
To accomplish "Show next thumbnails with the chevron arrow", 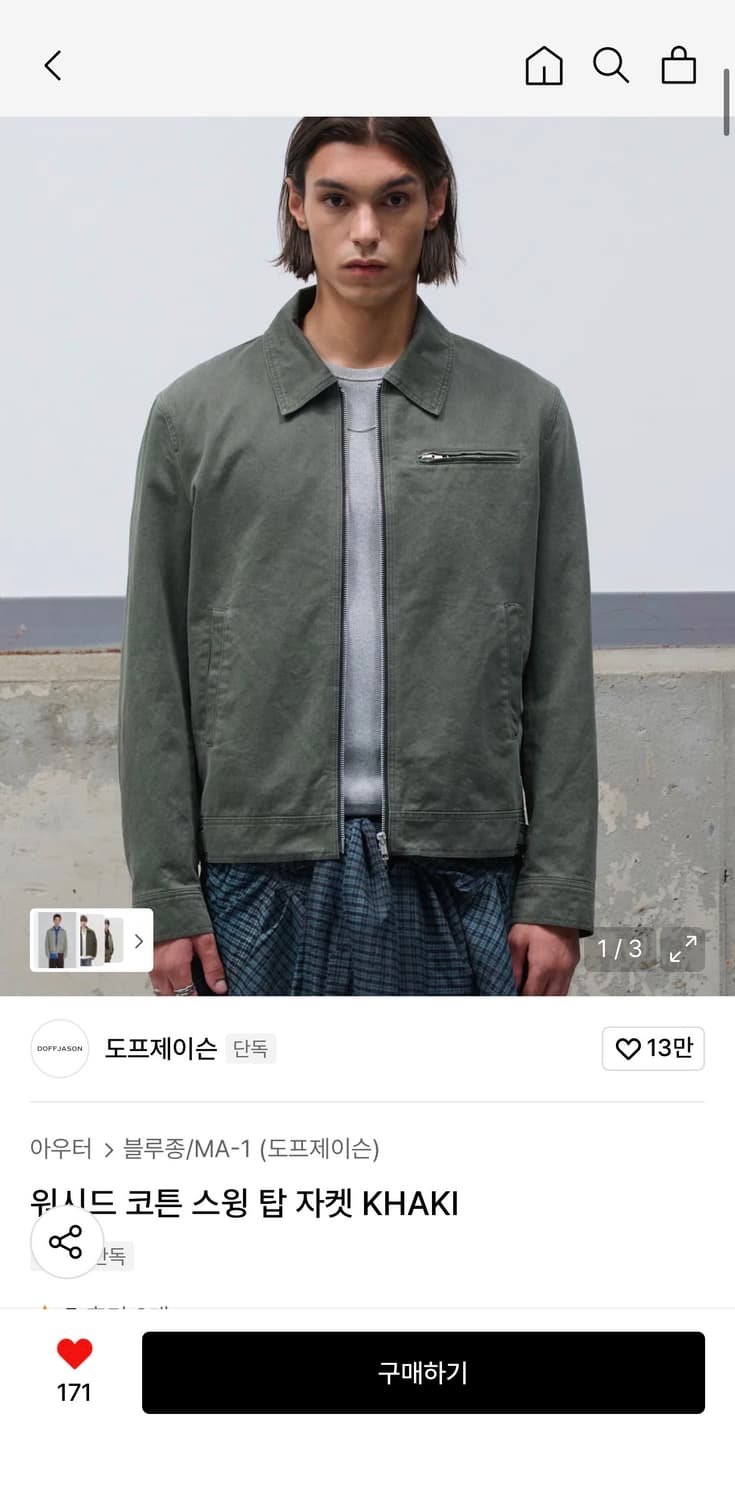I will click(x=139, y=941).
